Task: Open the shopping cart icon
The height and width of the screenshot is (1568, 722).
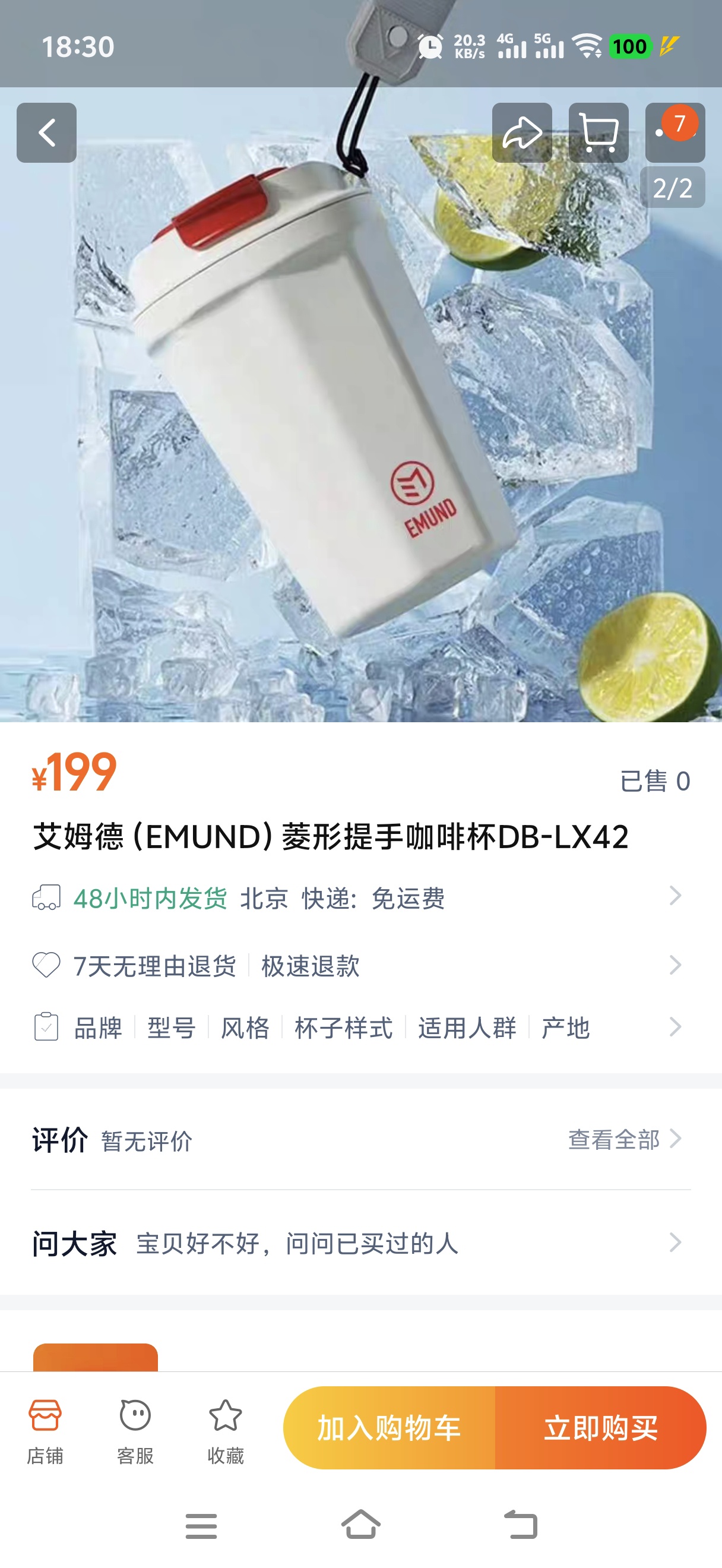Action: pos(598,132)
